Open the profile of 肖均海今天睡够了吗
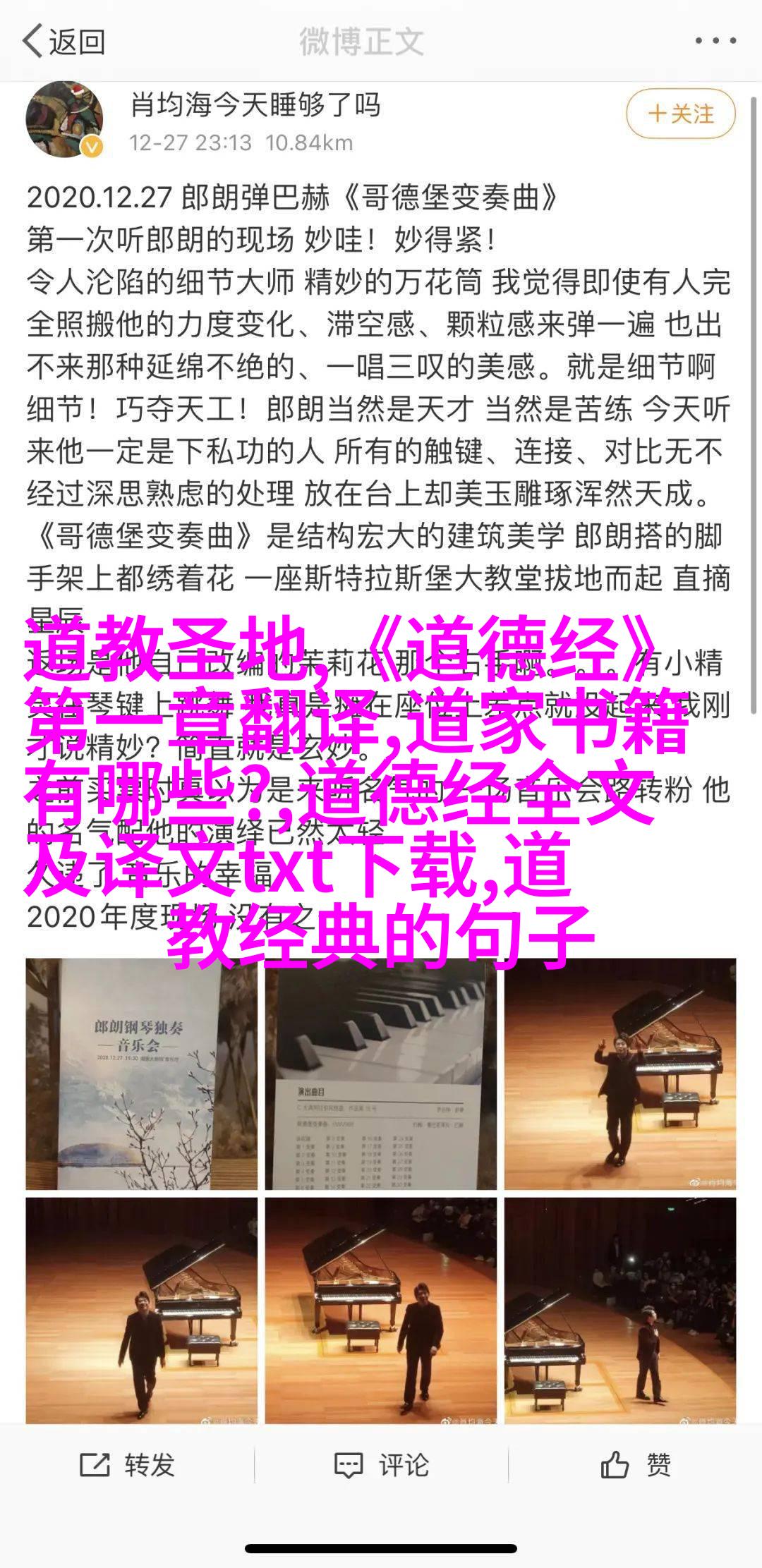 tap(255, 106)
